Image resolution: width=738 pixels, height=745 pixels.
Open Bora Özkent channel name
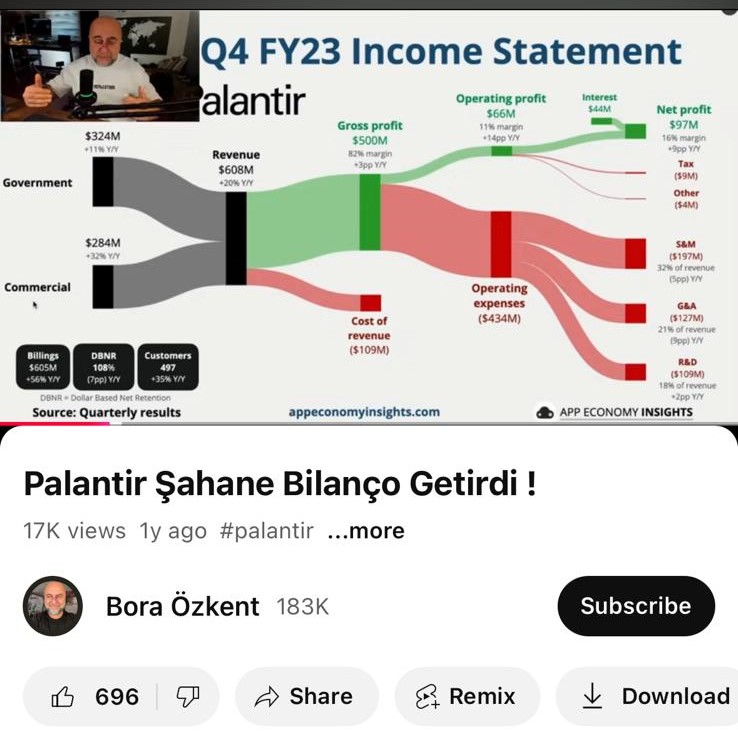[182, 606]
